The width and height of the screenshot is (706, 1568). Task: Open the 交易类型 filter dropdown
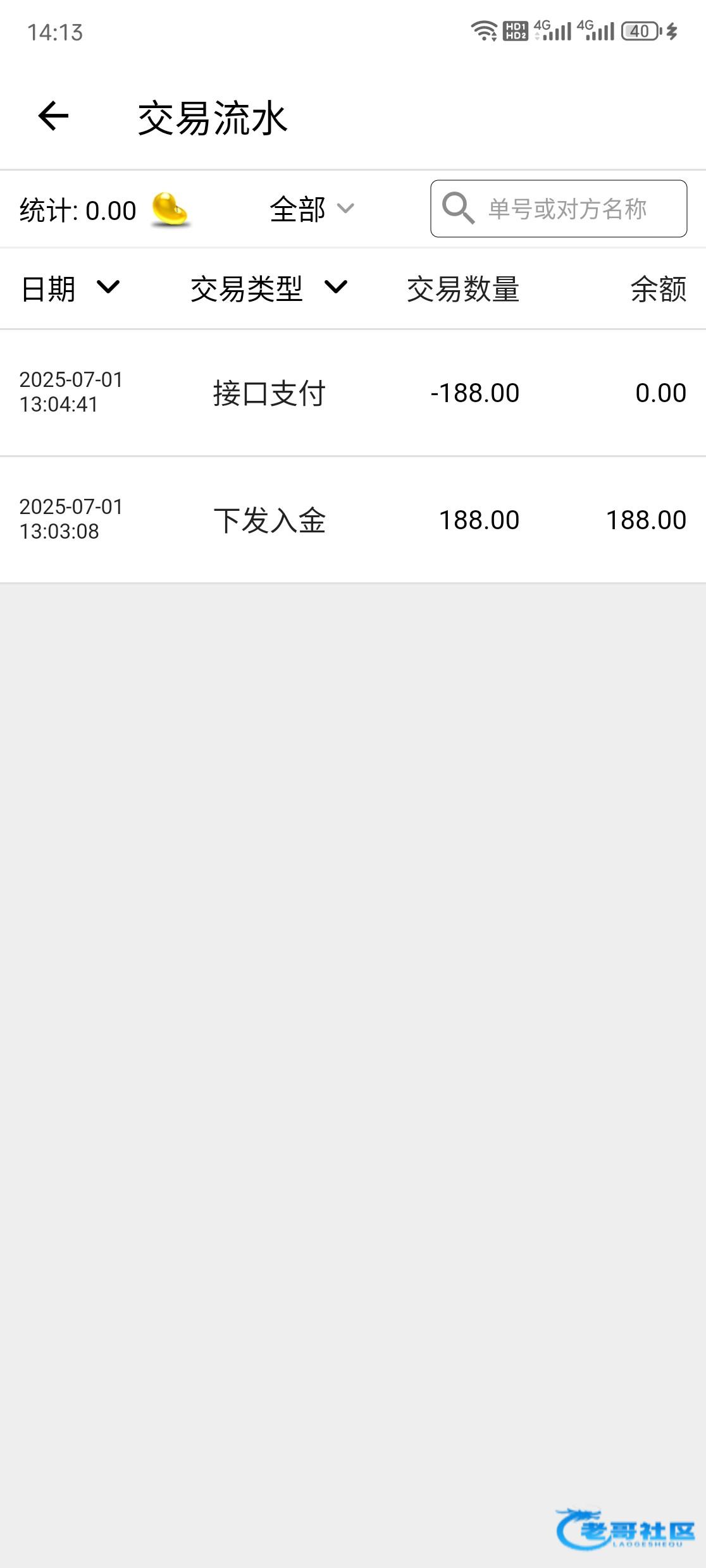(x=269, y=288)
